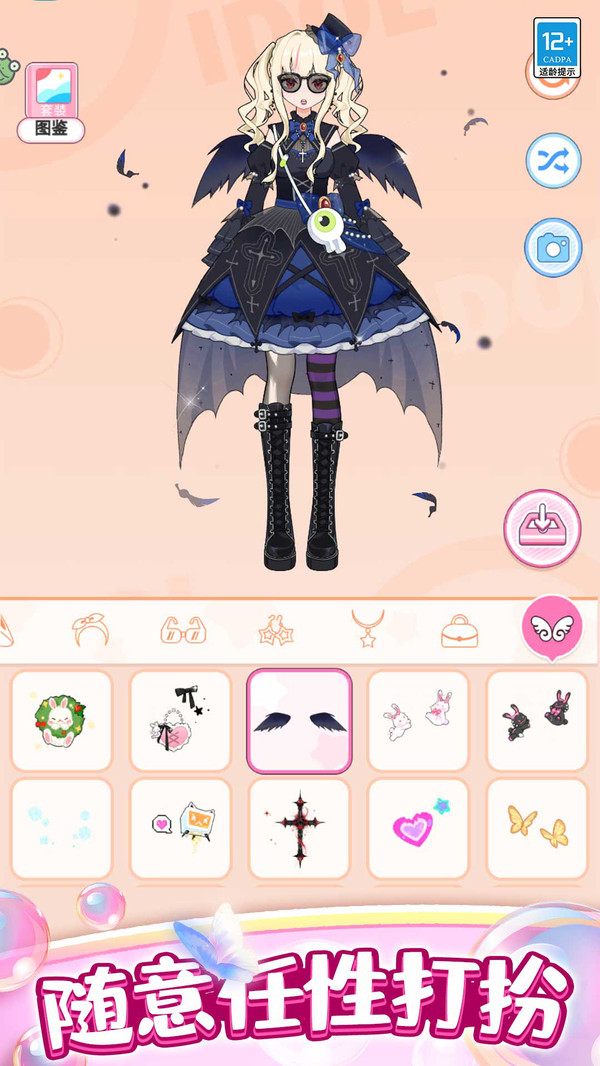The image size is (600, 1066).
Task: Select the wings category tab
Action: point(551,628)
